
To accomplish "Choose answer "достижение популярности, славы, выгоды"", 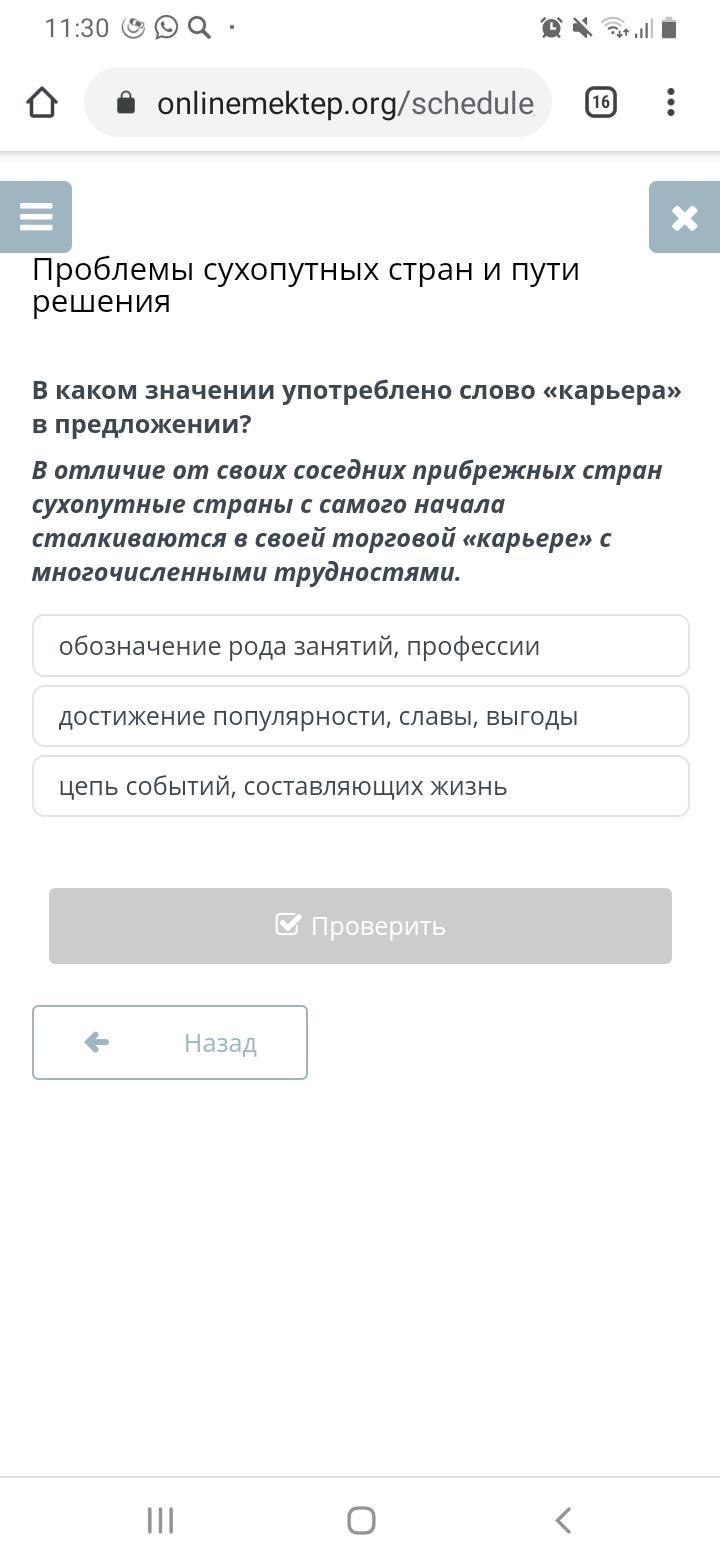I will tap(361, 716).
